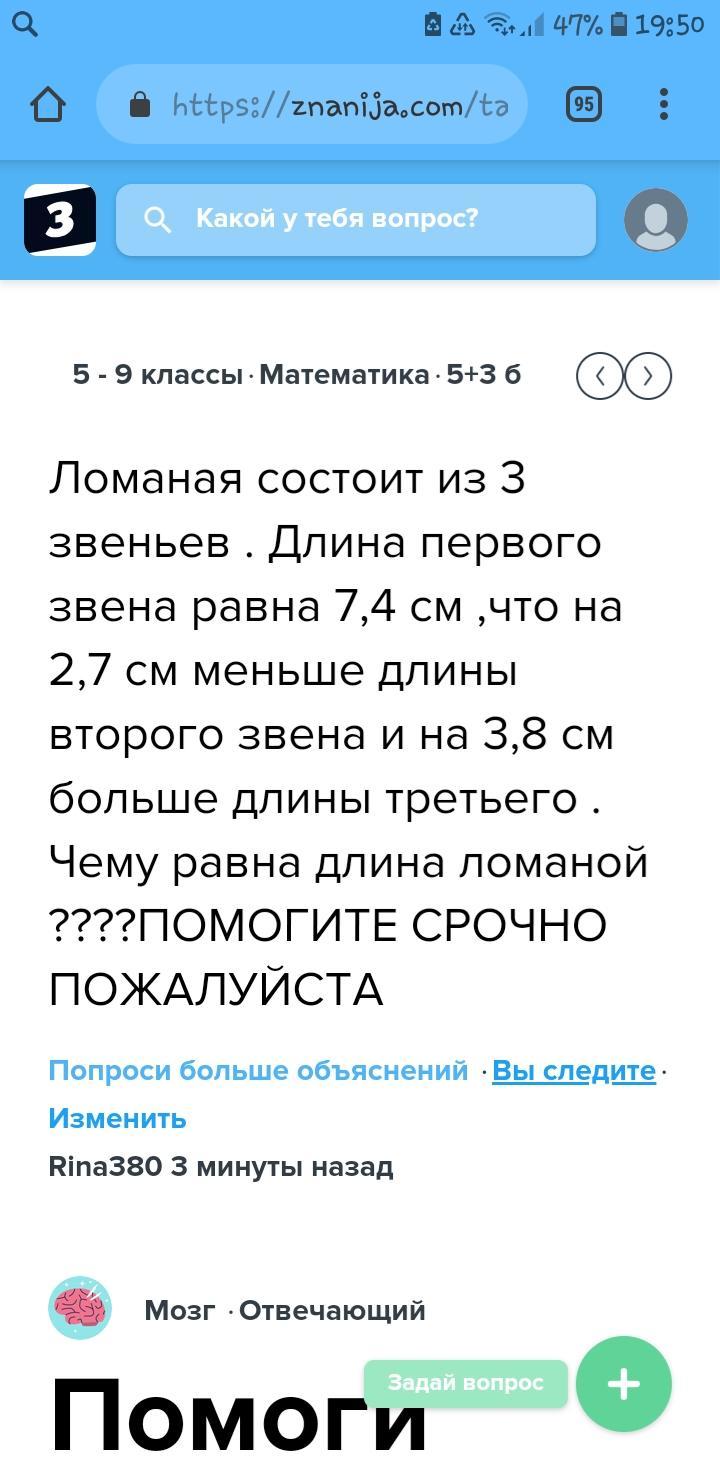Open the tab switcher showing 95
720x1480 pixels.
coord(584,104)
